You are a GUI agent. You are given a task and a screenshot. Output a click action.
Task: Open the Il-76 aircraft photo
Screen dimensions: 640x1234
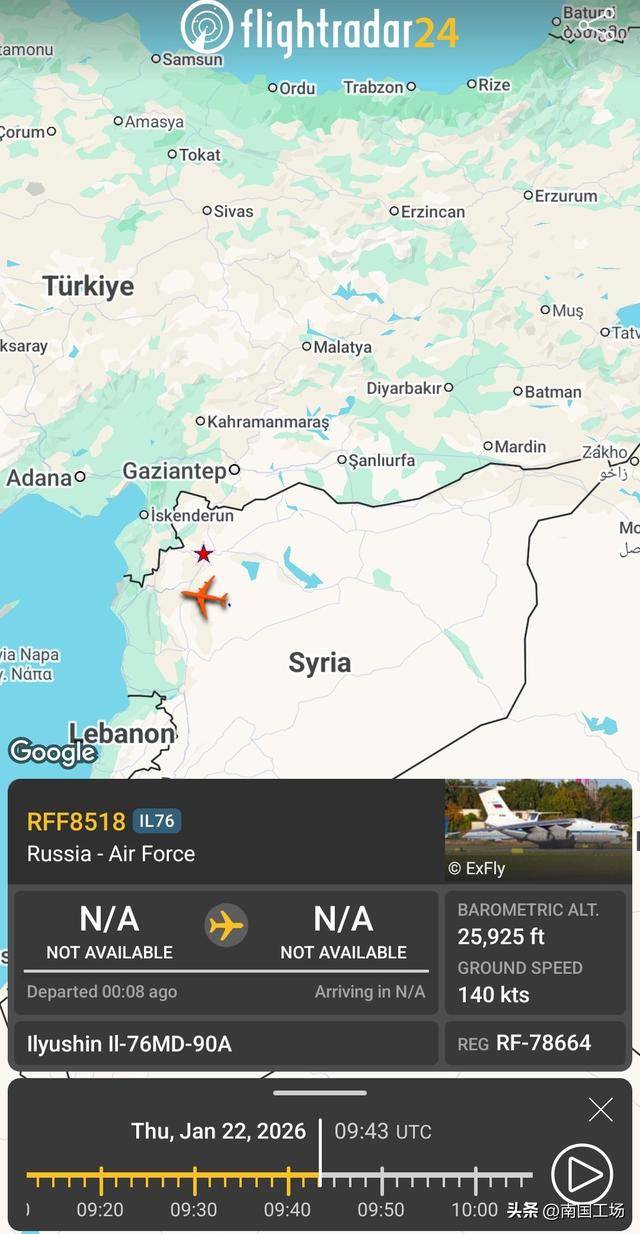pyautogui.click(x=537, y=830)
